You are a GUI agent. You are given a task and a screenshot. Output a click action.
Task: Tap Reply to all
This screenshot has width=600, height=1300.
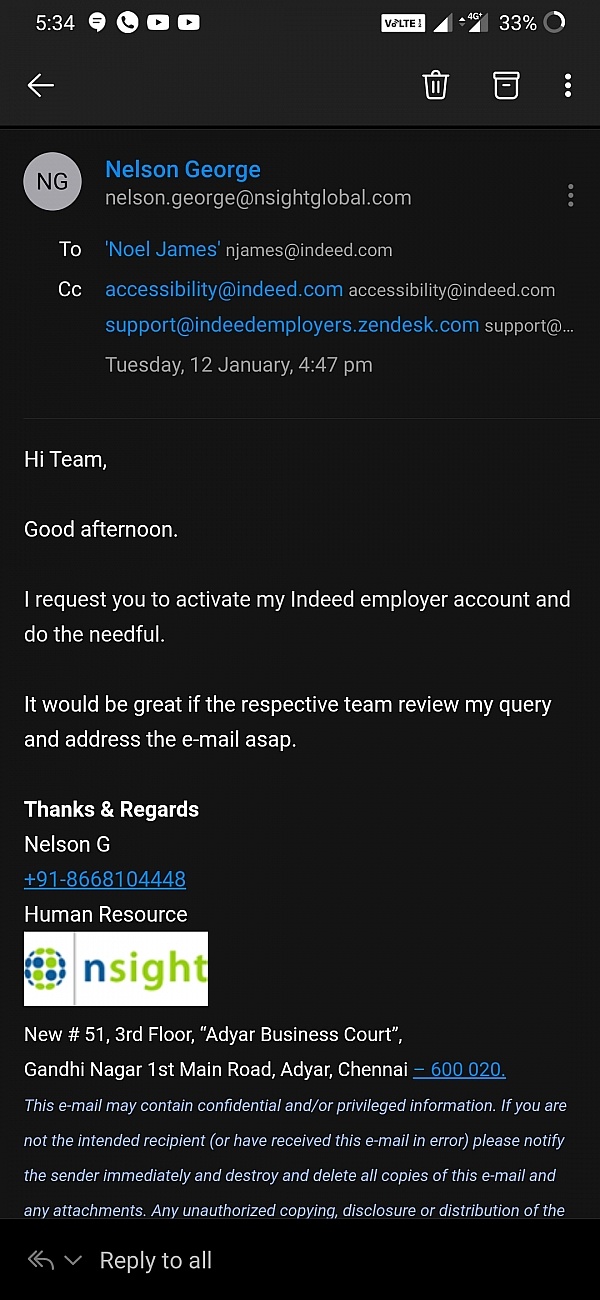155,1260
